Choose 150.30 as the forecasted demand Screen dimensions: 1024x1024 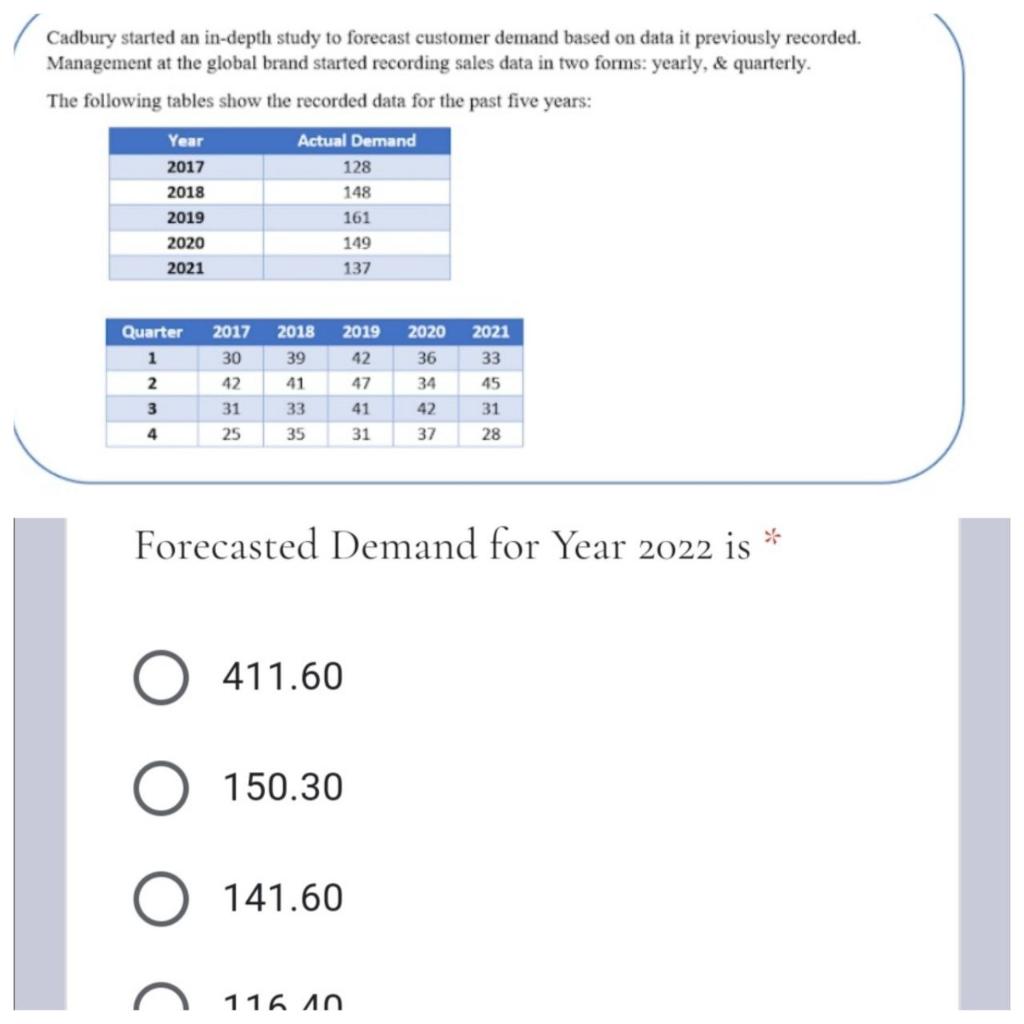160,788
